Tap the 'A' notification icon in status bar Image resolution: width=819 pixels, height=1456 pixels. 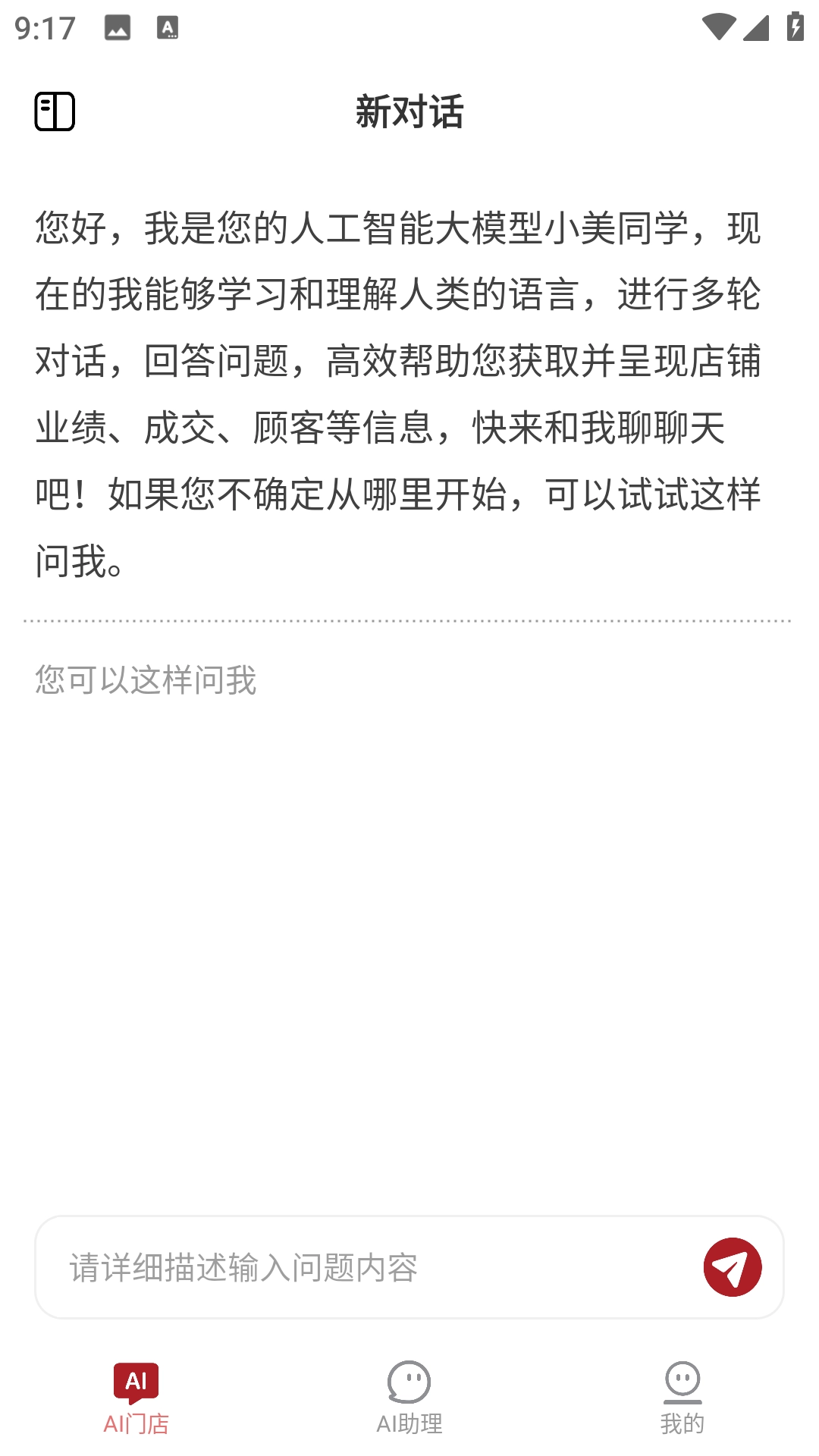tap(167, 26)
